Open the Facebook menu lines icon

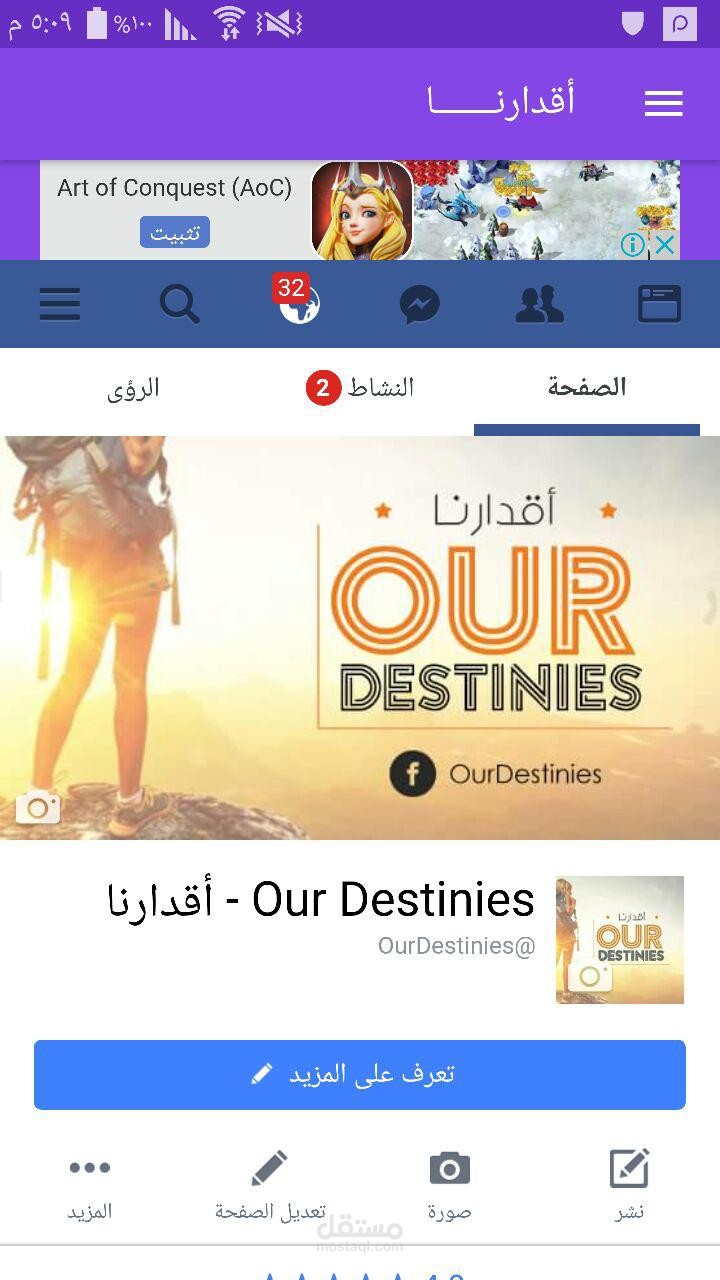click(60, 304)
